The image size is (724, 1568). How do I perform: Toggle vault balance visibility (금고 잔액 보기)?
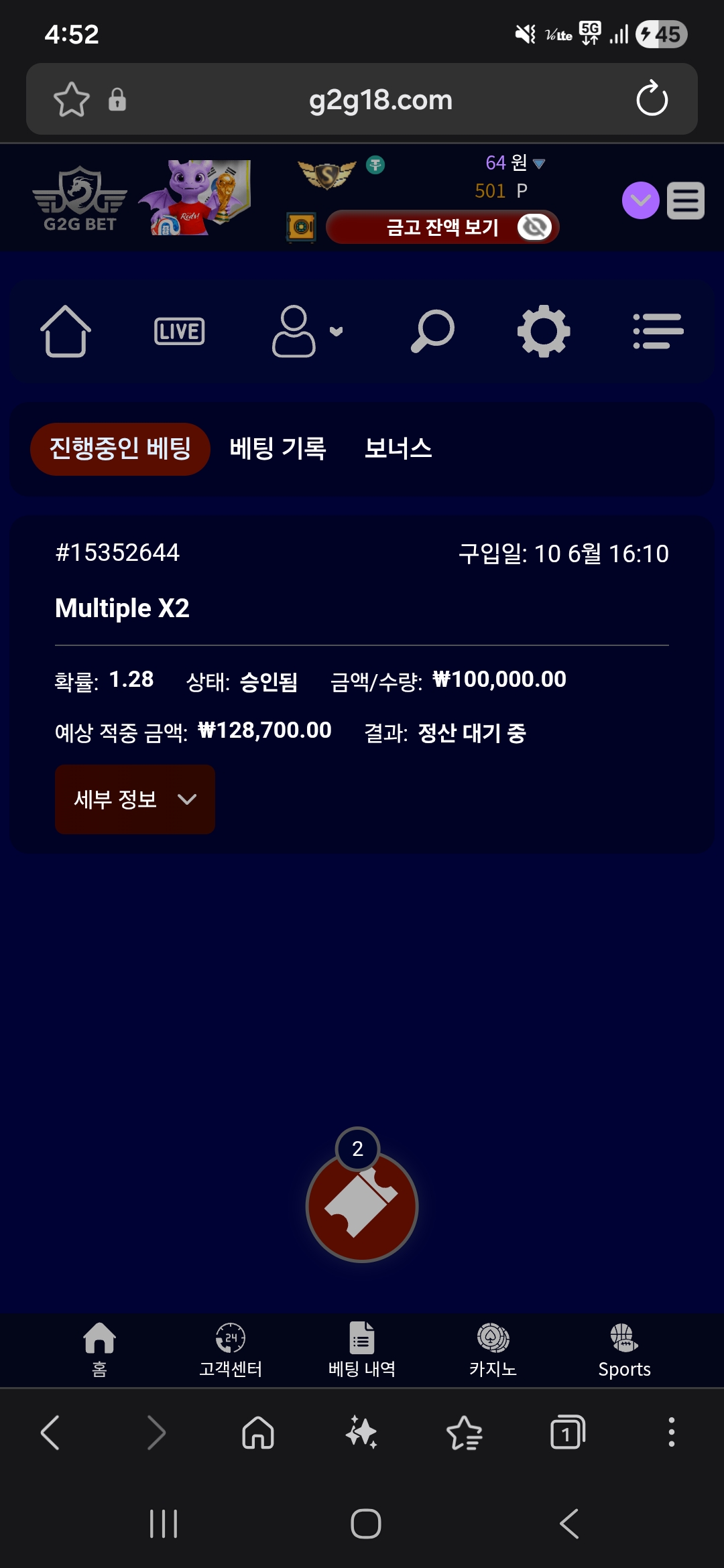click(442, 227)
